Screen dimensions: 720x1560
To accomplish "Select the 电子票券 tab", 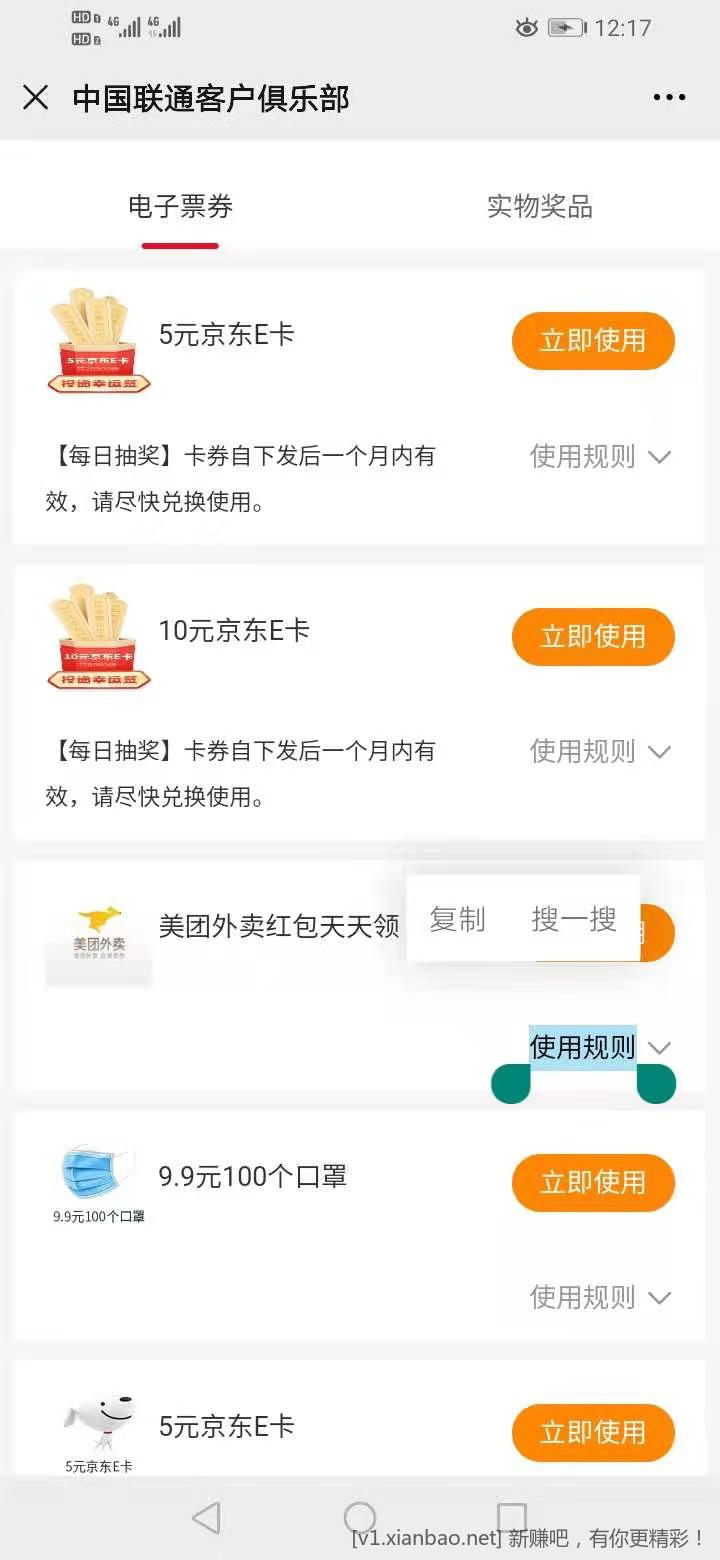I will [180, 207].
